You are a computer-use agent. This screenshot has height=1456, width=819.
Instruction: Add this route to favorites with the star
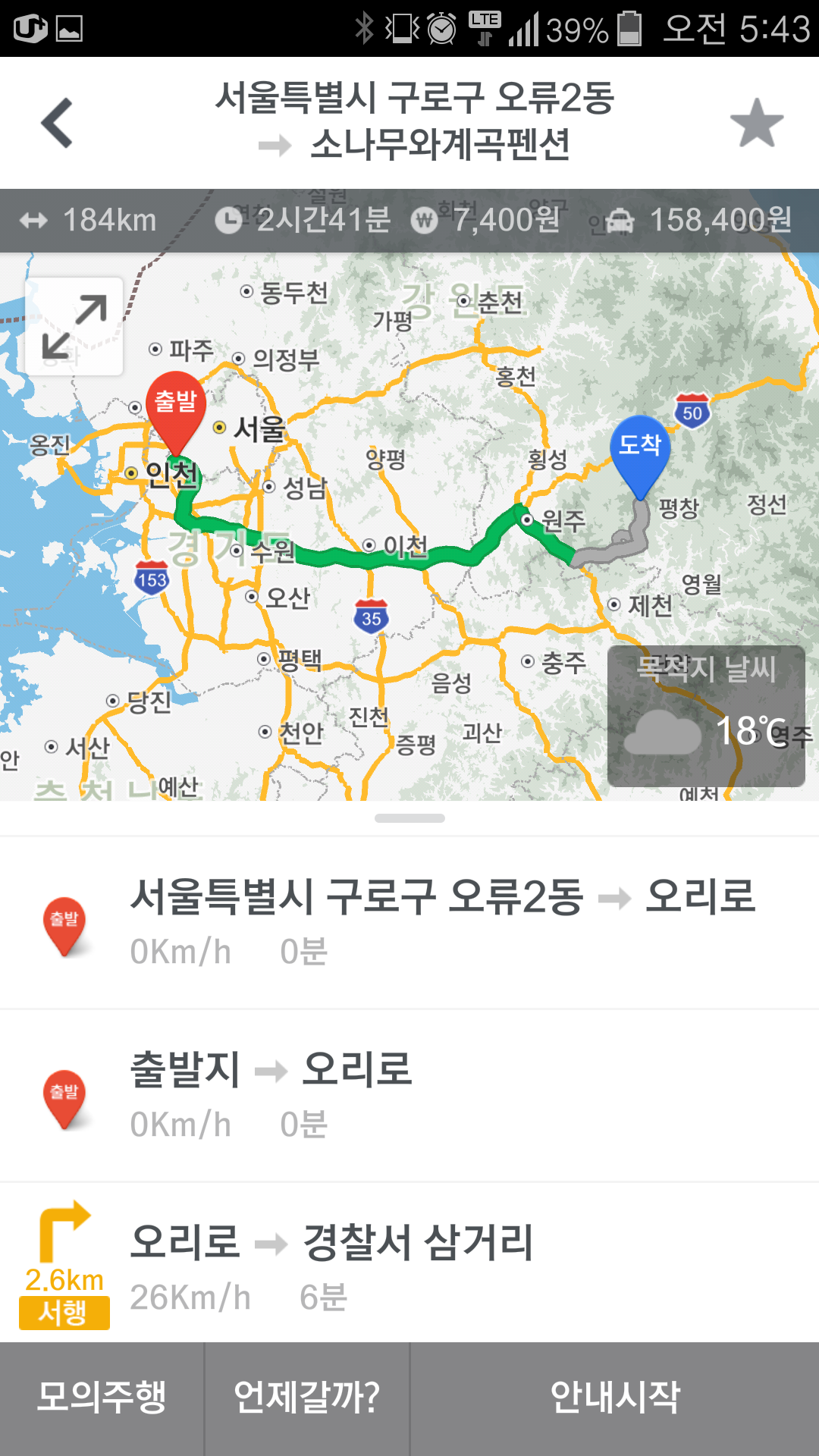tap(756, 123)
